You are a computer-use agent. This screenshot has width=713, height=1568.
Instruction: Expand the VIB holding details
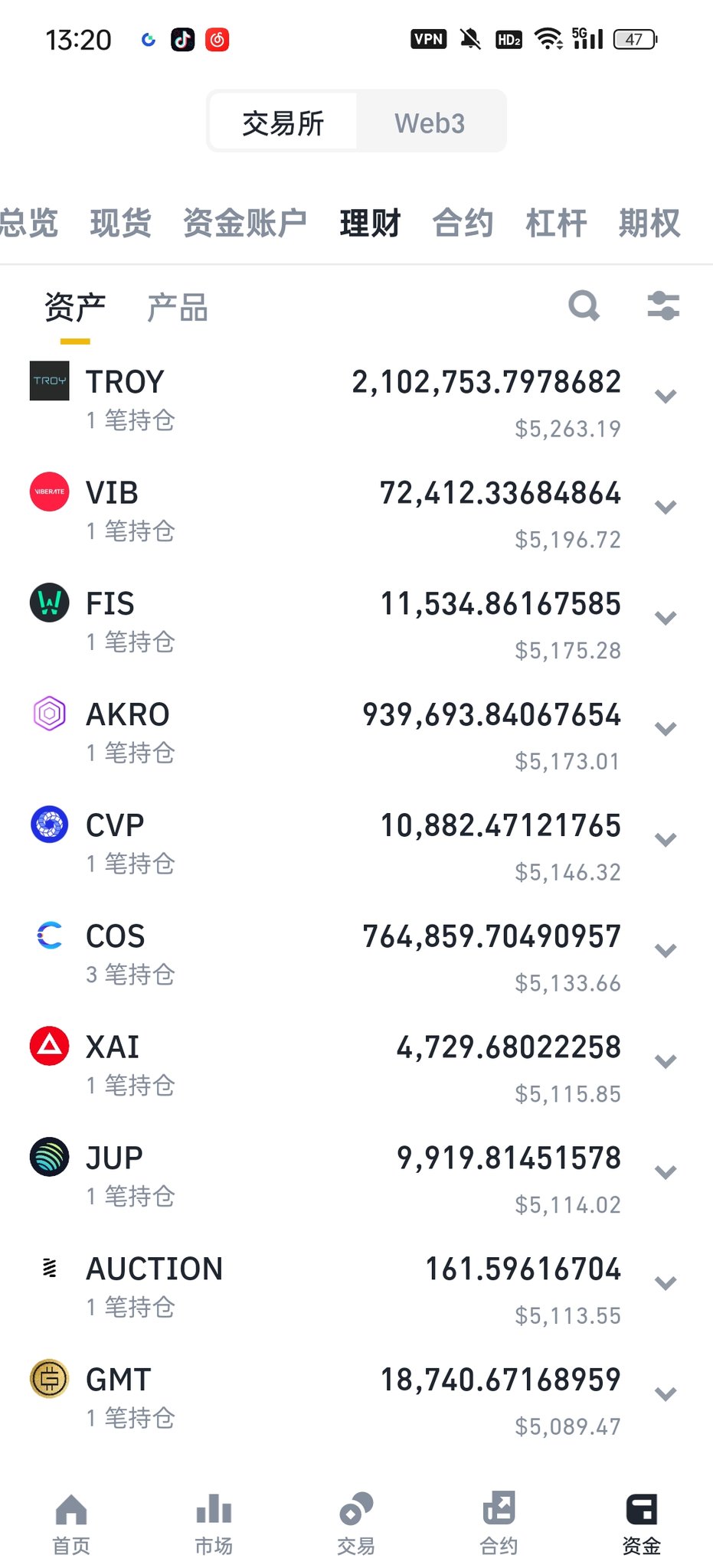pyautogui.click(x=666, y=507)
